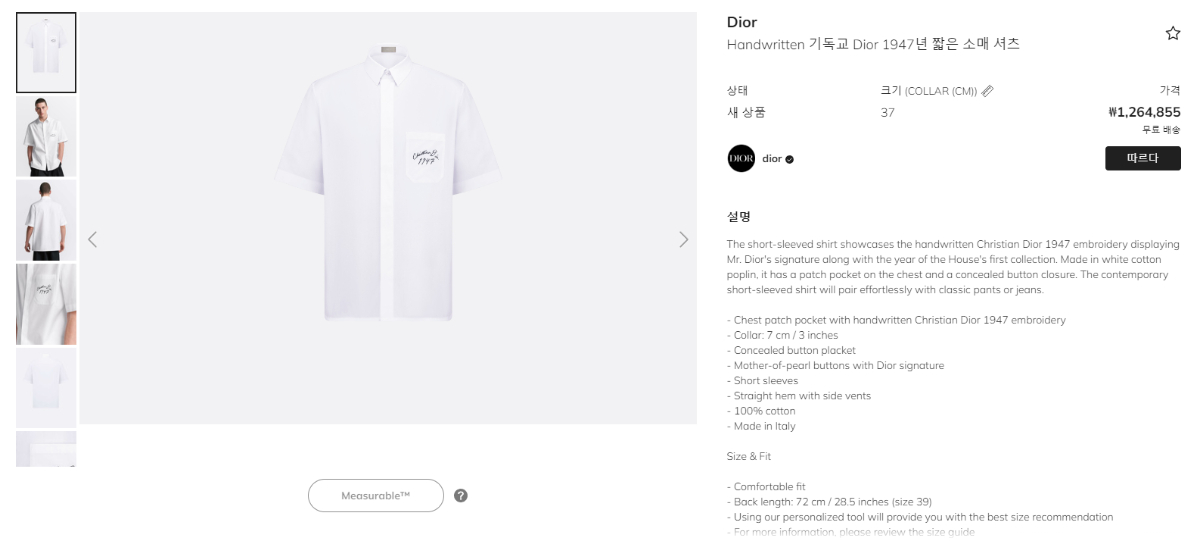
Task: Select the pocket embroidery close-up thumbnail
Action: (46, 304)
